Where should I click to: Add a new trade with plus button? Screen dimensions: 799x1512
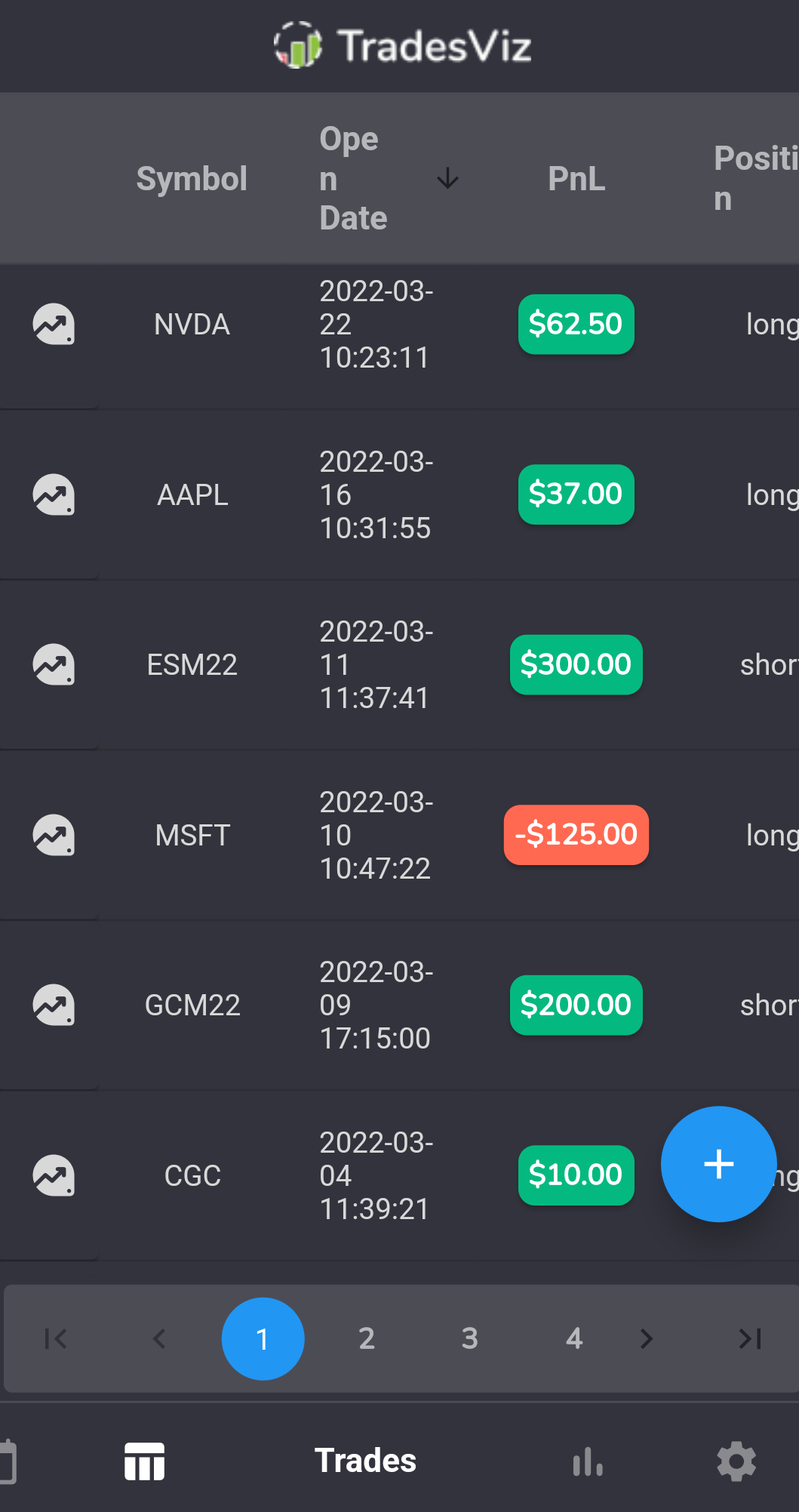(x=718, y=1164)
